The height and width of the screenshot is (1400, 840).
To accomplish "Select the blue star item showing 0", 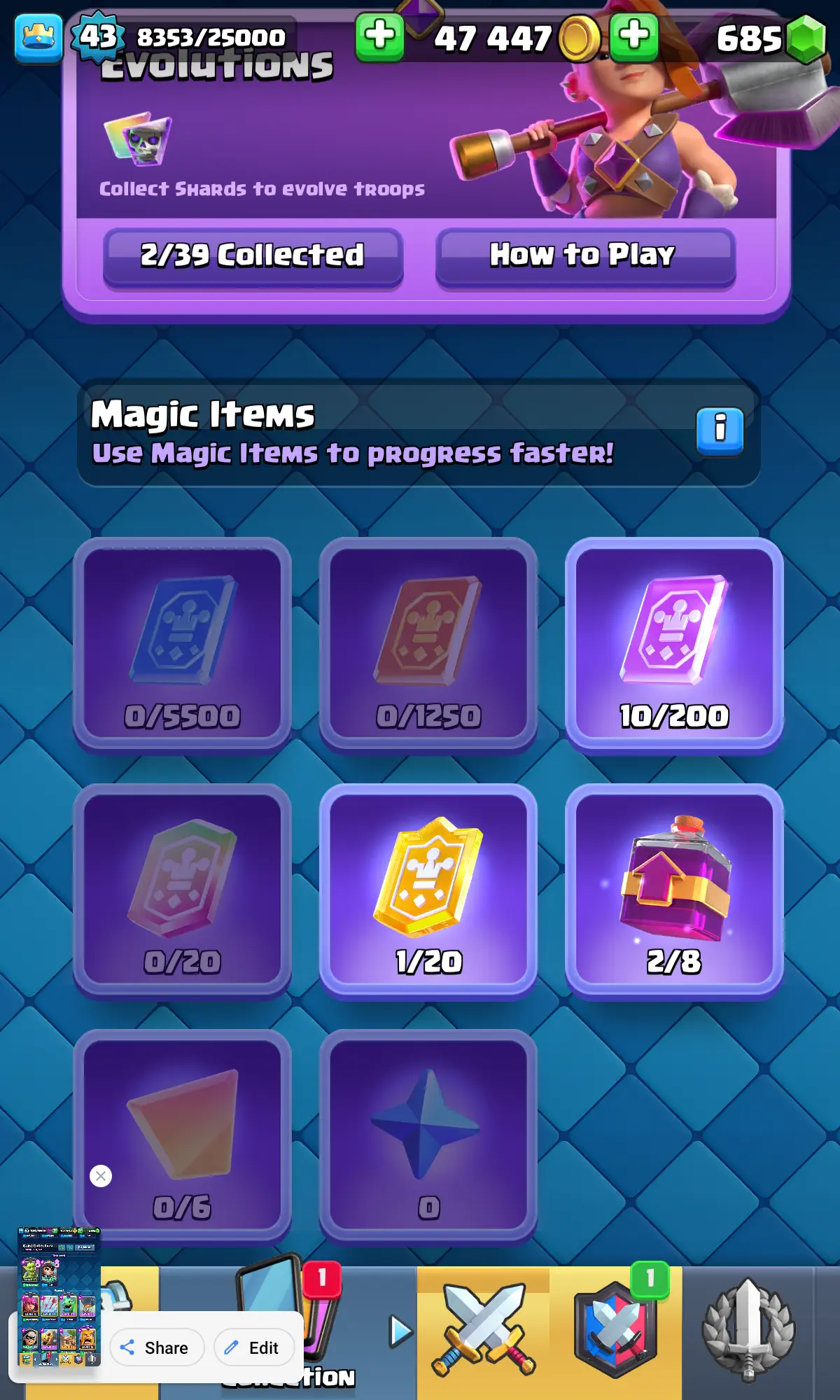I will pyautogui.click(x=428, y=1135).
